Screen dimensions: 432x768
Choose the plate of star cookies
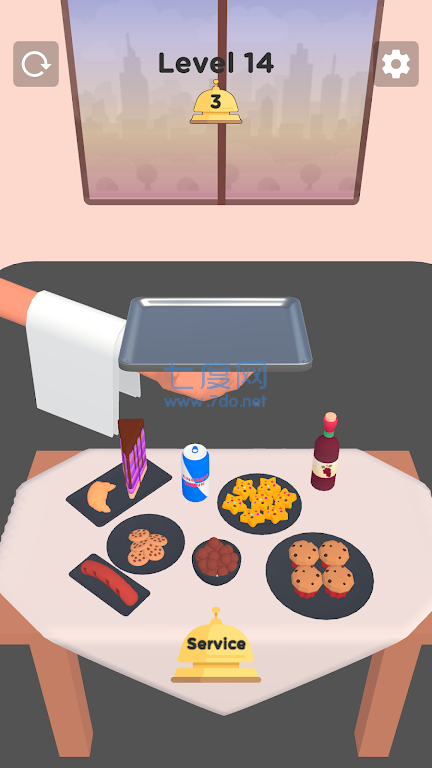(x=260, y=504)
